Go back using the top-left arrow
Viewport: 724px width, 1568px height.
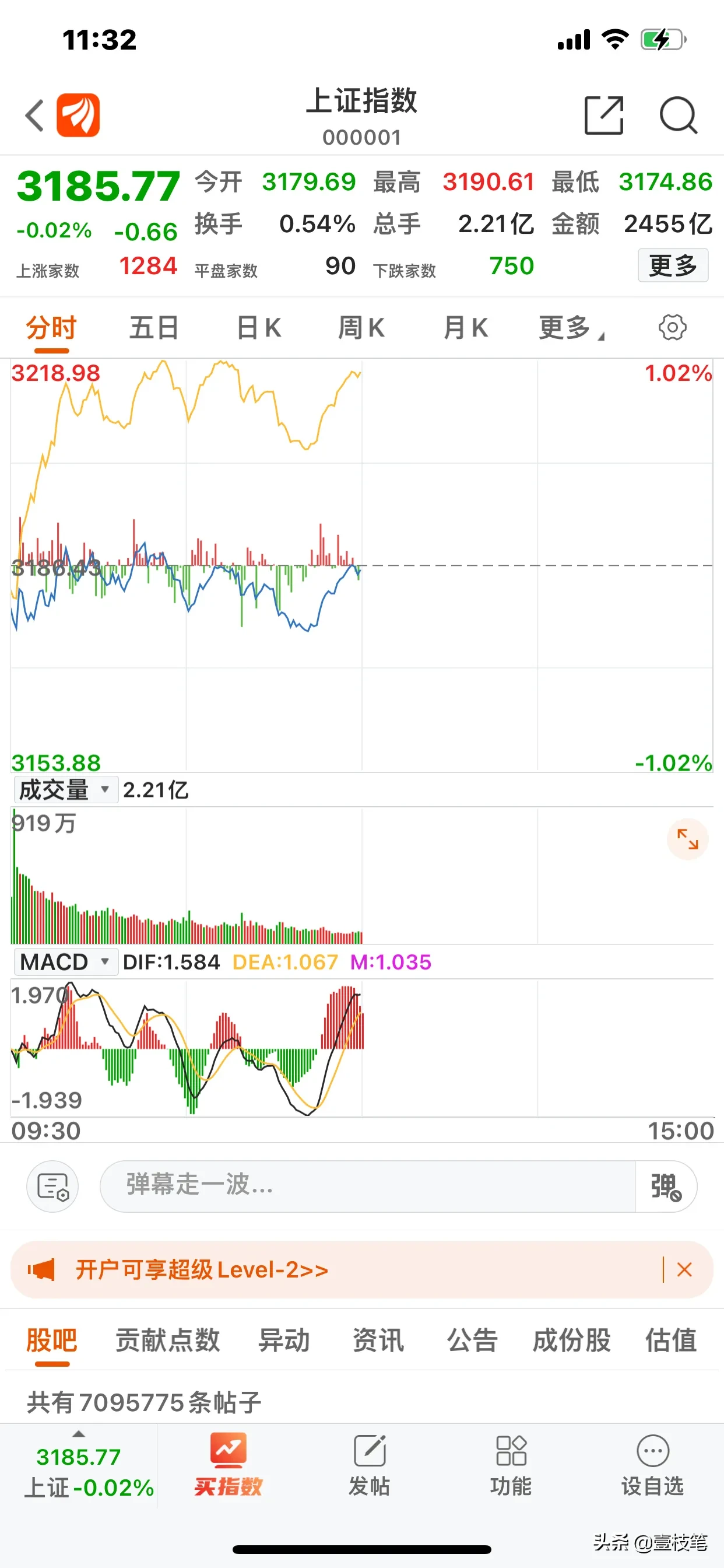click(x=34, y=115)
